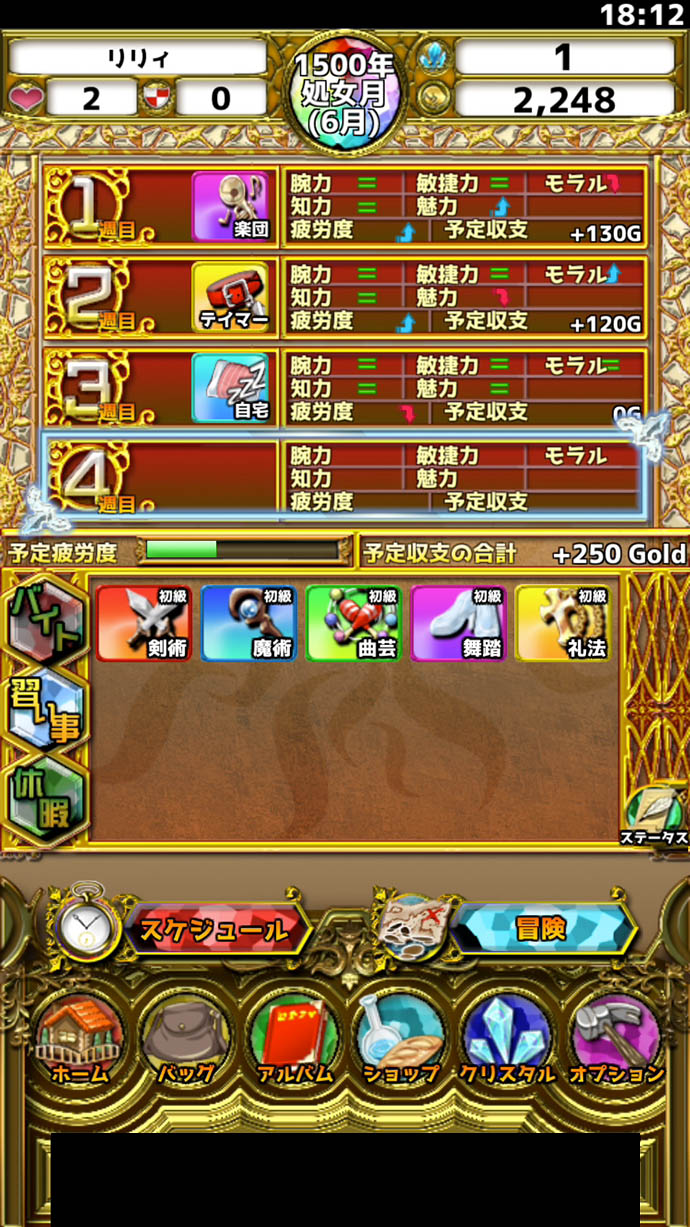Image resolution: width=690 pixels, height=1227 pixels.
Task: Select week 2 slot with テイマー
Action: 160,297
